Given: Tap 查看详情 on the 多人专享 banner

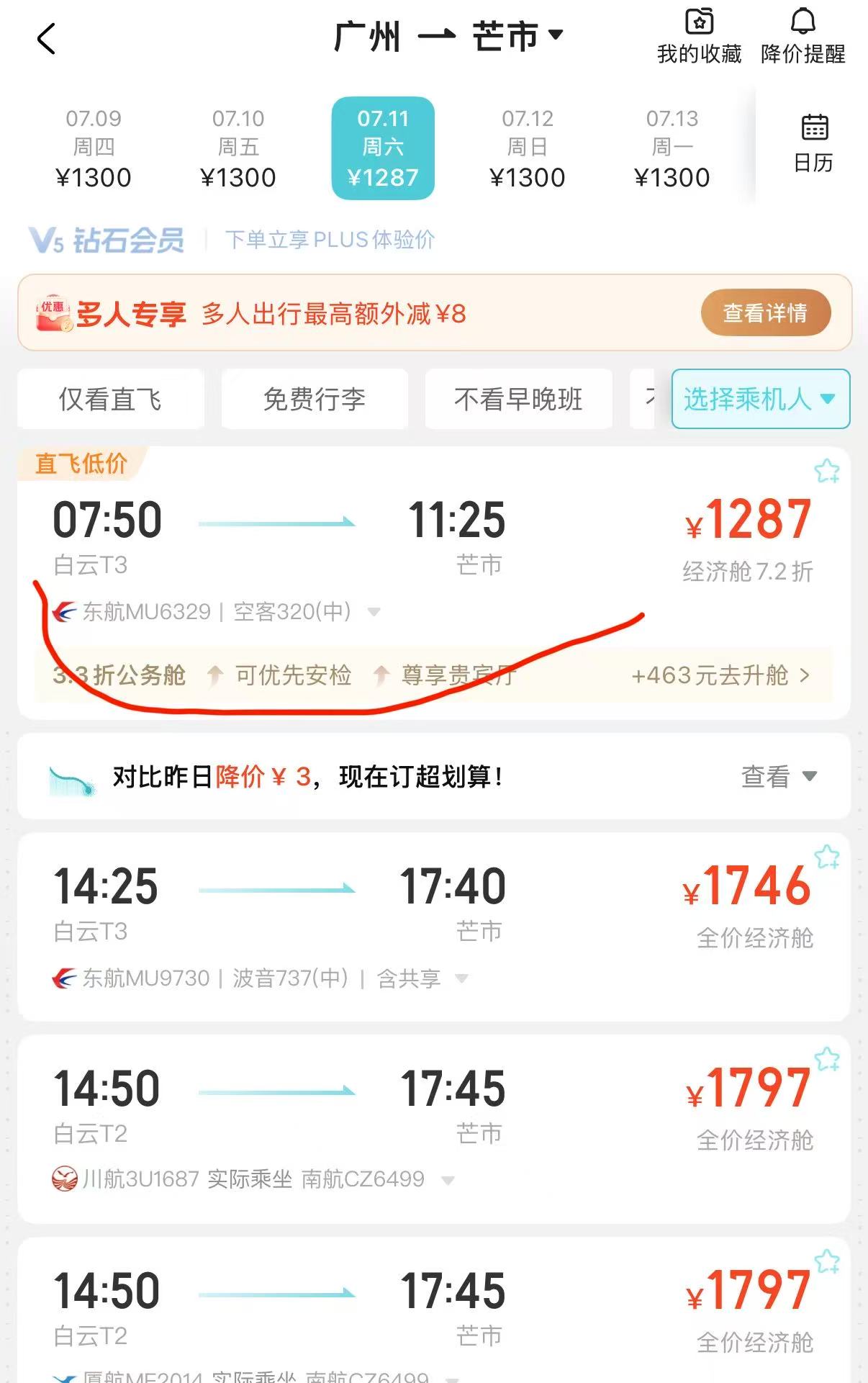Looking at the screenshot, I should point(765,313).
